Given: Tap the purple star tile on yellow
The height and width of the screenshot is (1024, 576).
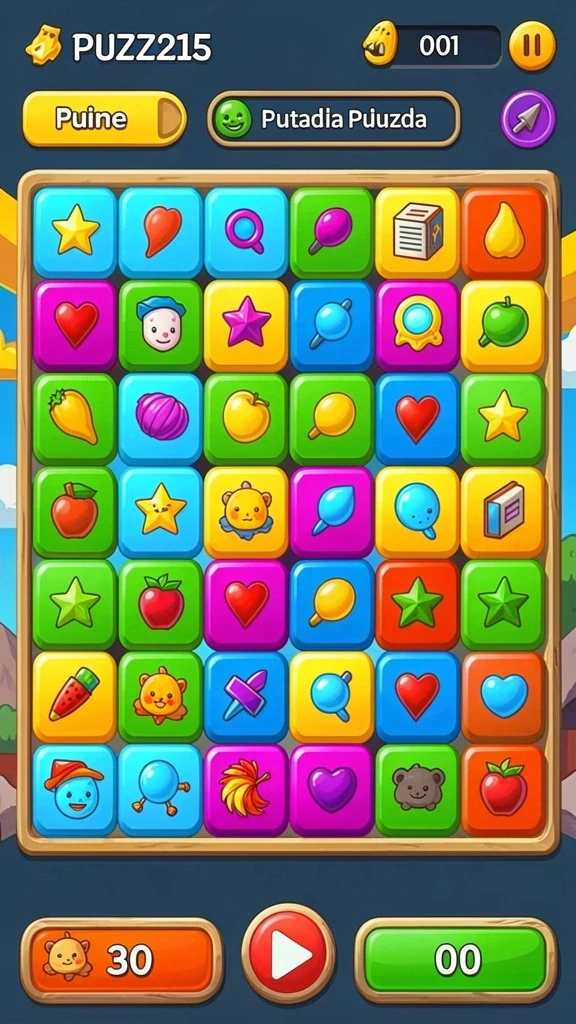Looking at the screenshot, I should pos(246,325).
